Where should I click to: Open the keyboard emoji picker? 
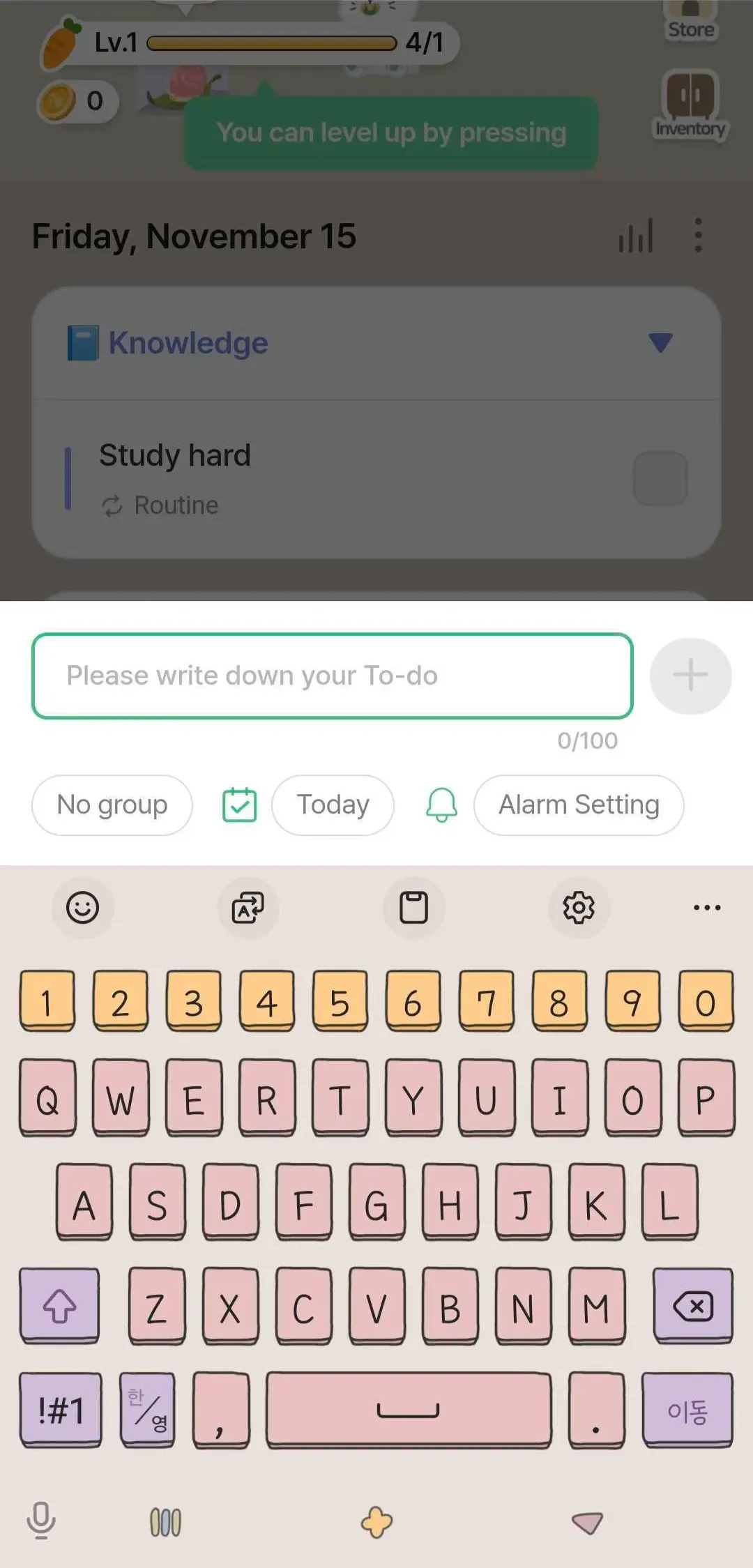[x=82, y=908]
